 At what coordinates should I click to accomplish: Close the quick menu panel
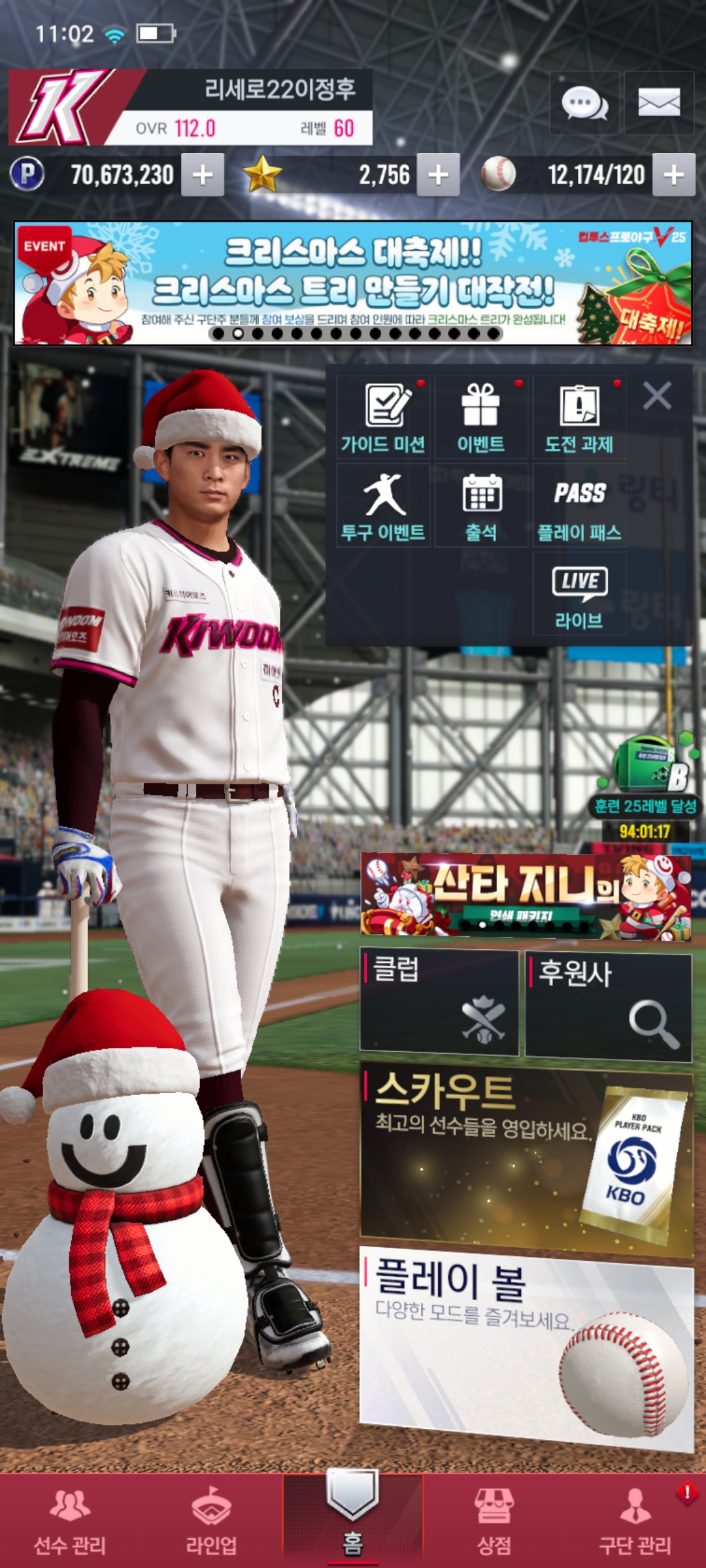[x=657, y=396]
